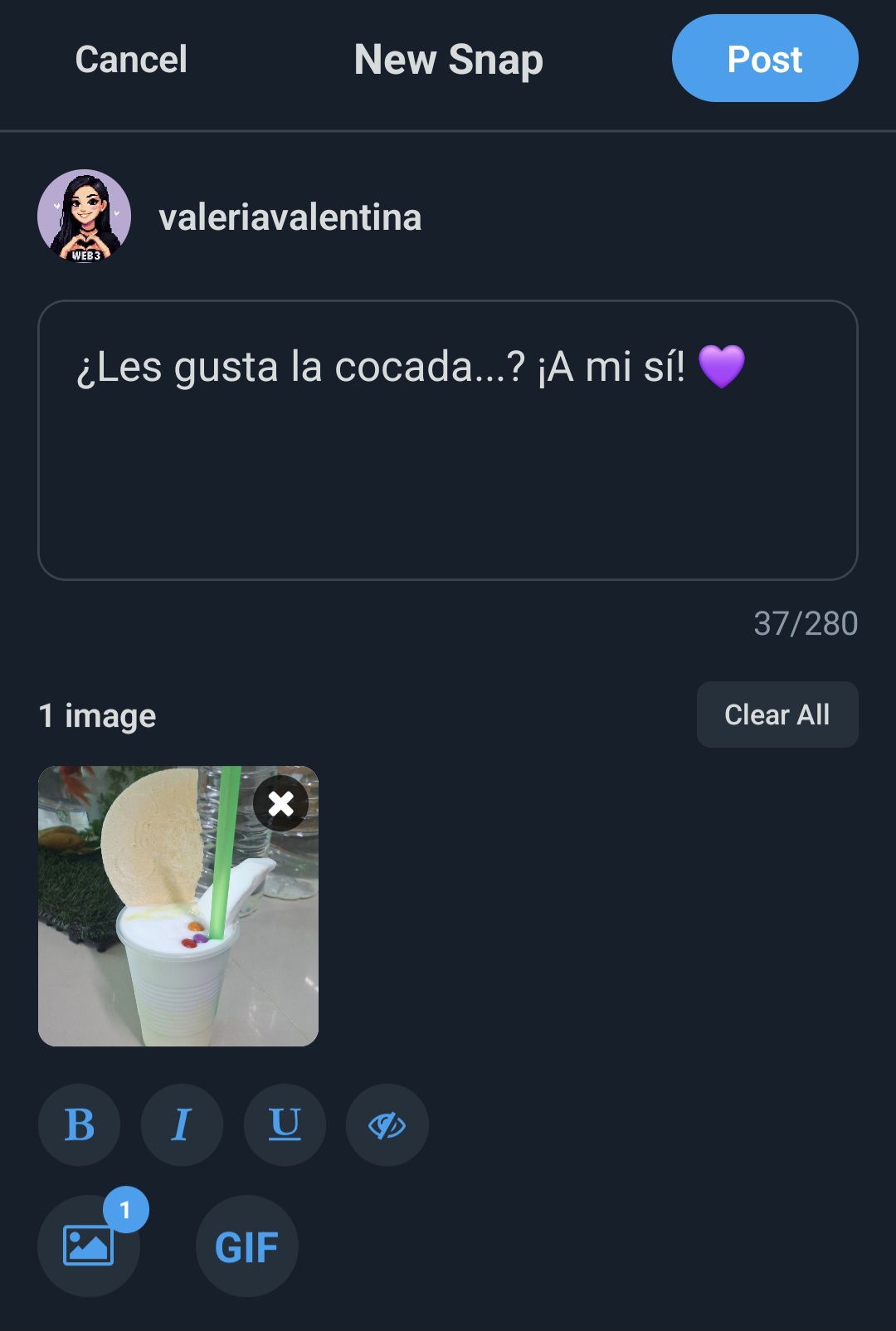Toggle bold formatting for the snap text

click(x=79, y=1124)
